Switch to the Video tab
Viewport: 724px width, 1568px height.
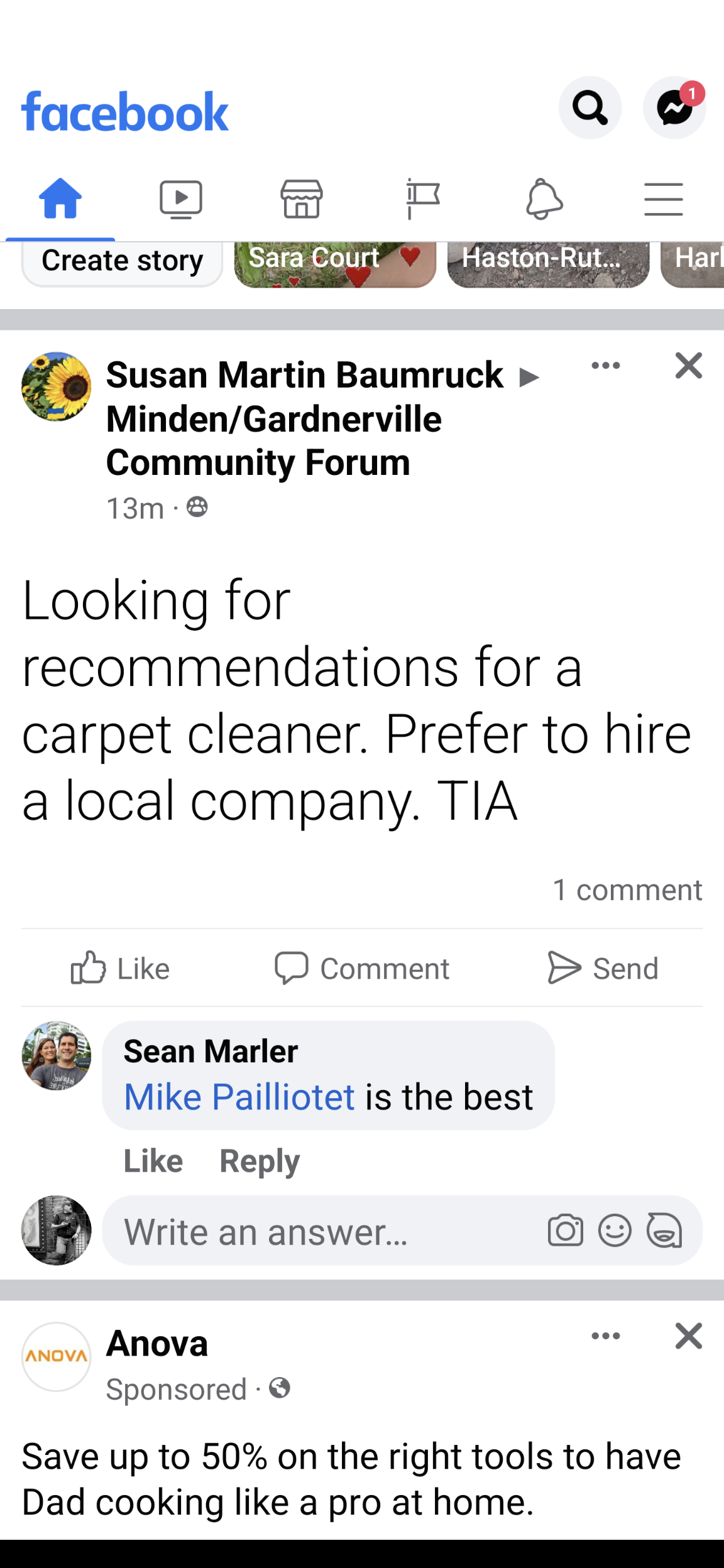pyautogui.click(x=181, y=200)
